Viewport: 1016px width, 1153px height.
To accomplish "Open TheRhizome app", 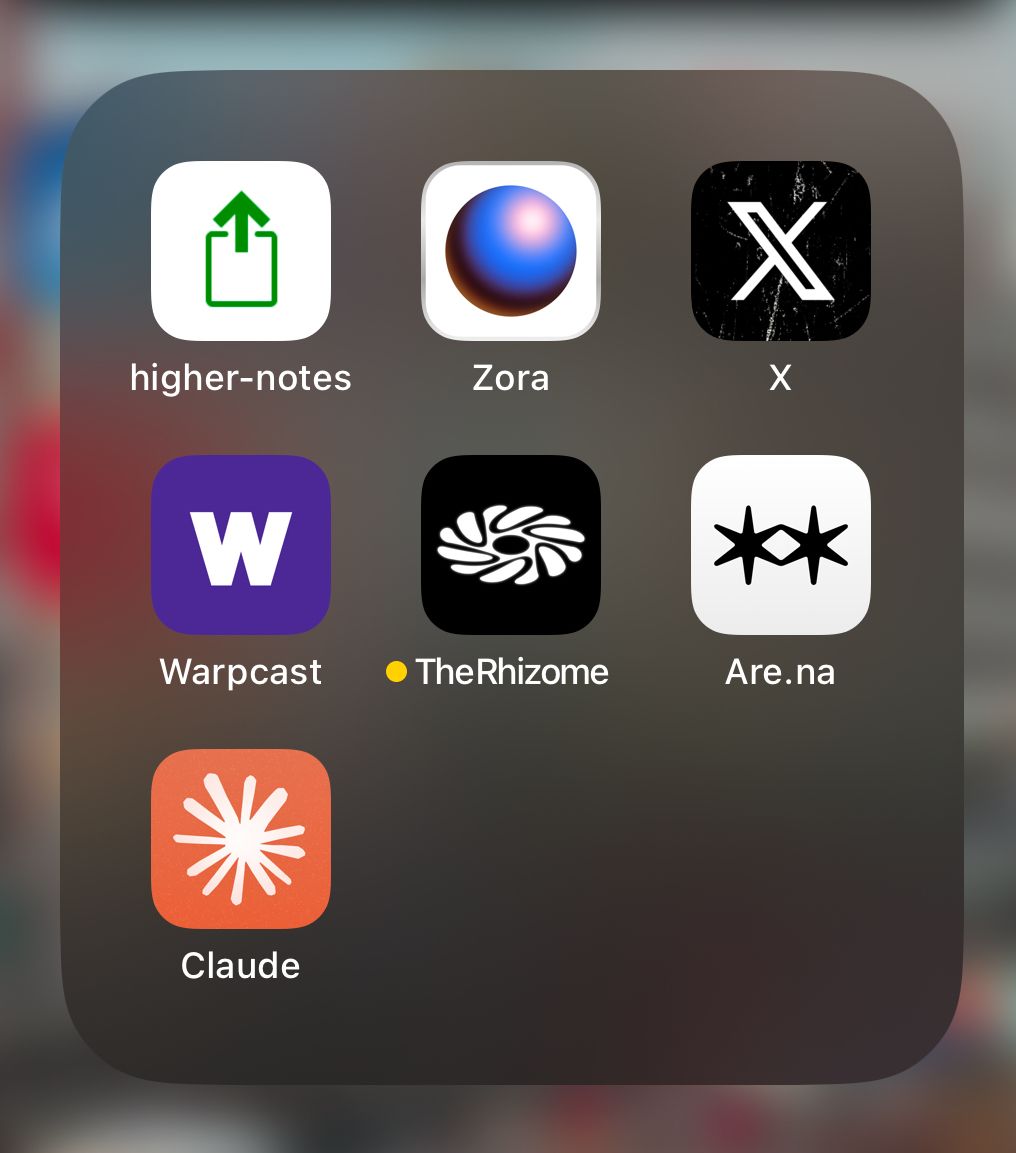I will (x=511, y=545).
